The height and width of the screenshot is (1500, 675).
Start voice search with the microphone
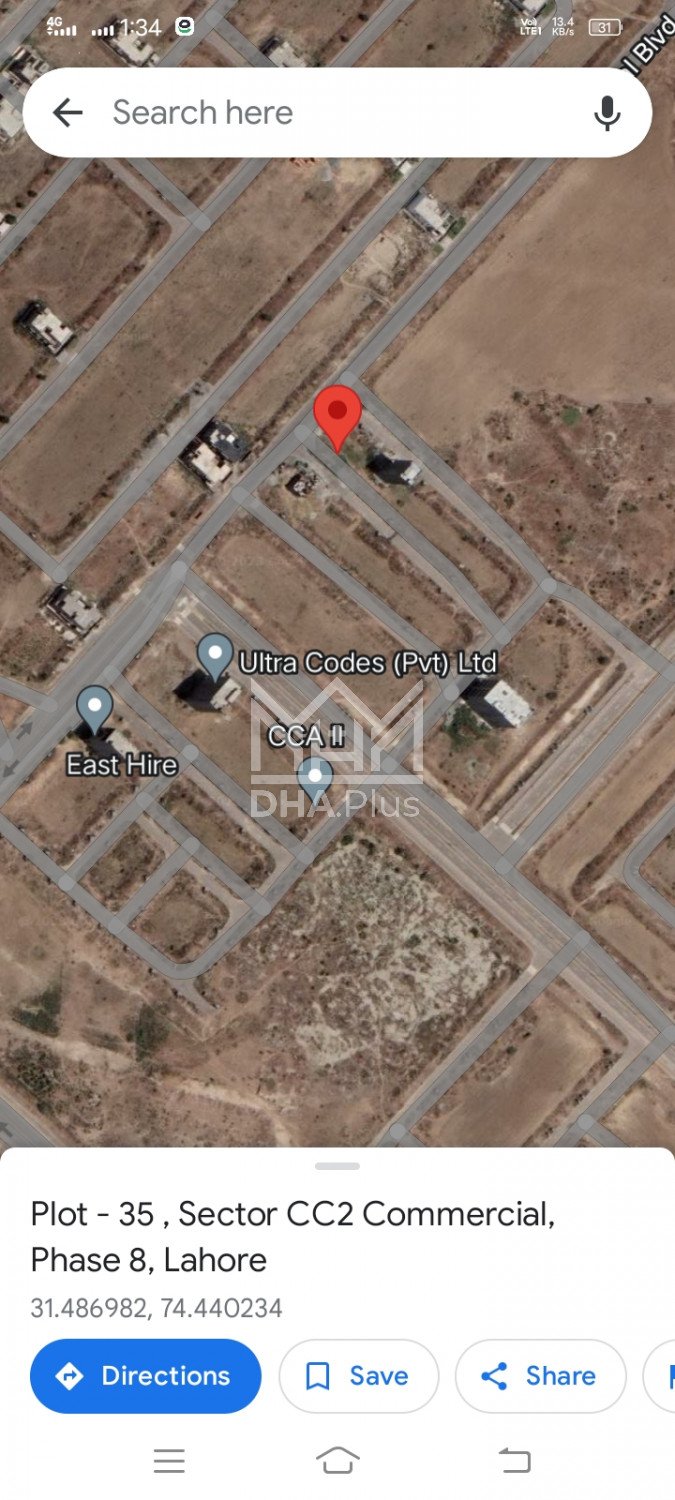(607, 113)
